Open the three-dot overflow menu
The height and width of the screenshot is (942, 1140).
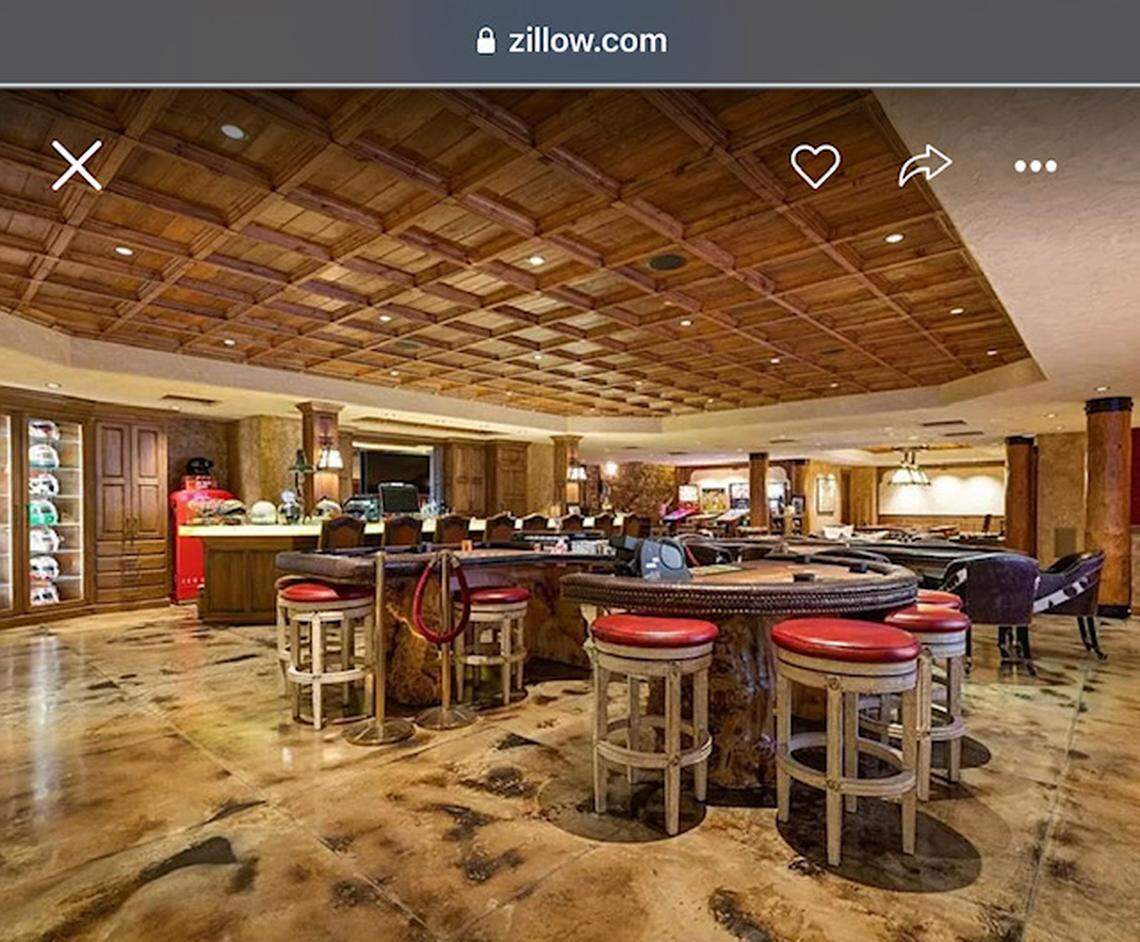1035,166
